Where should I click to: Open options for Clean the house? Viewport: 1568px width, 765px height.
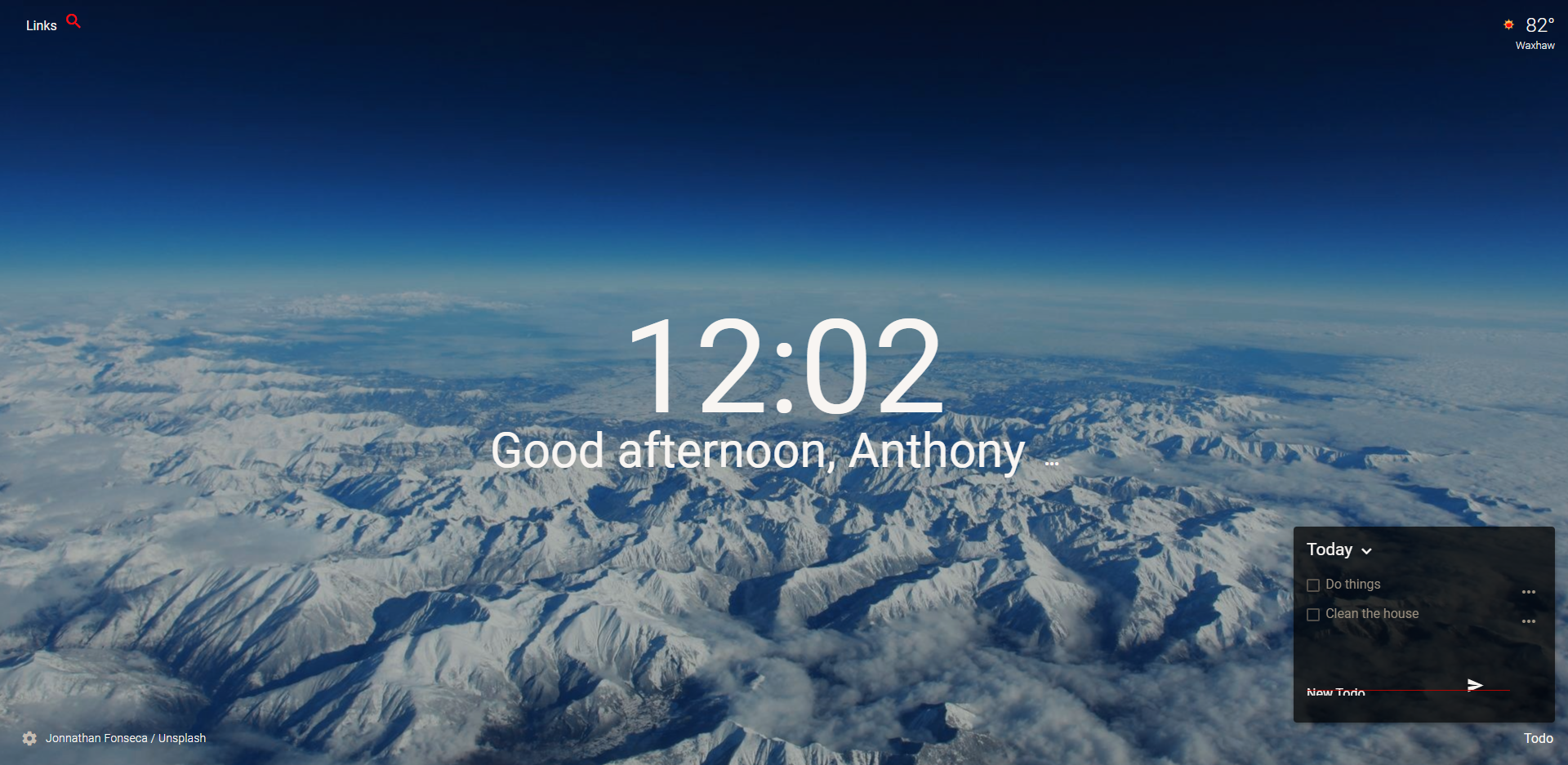tap(1529, 621)
